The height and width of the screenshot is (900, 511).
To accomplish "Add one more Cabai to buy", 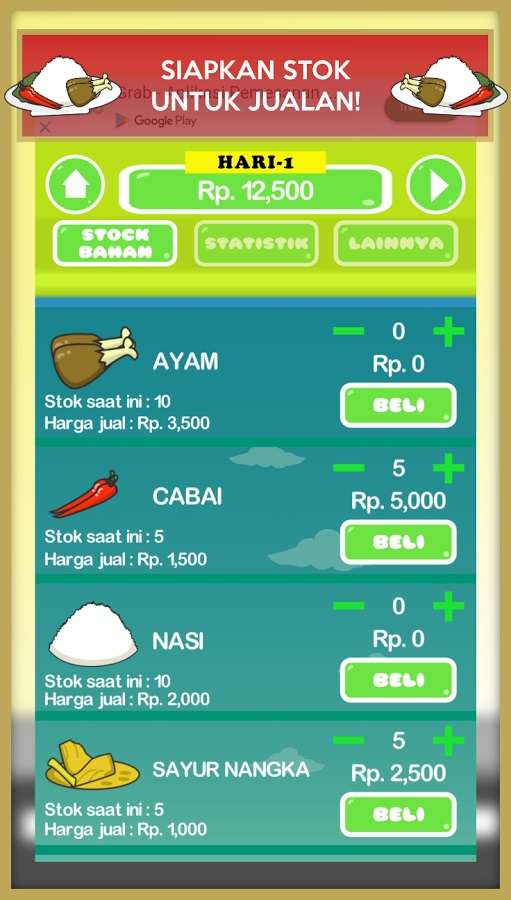I will [x=448, y=468].
